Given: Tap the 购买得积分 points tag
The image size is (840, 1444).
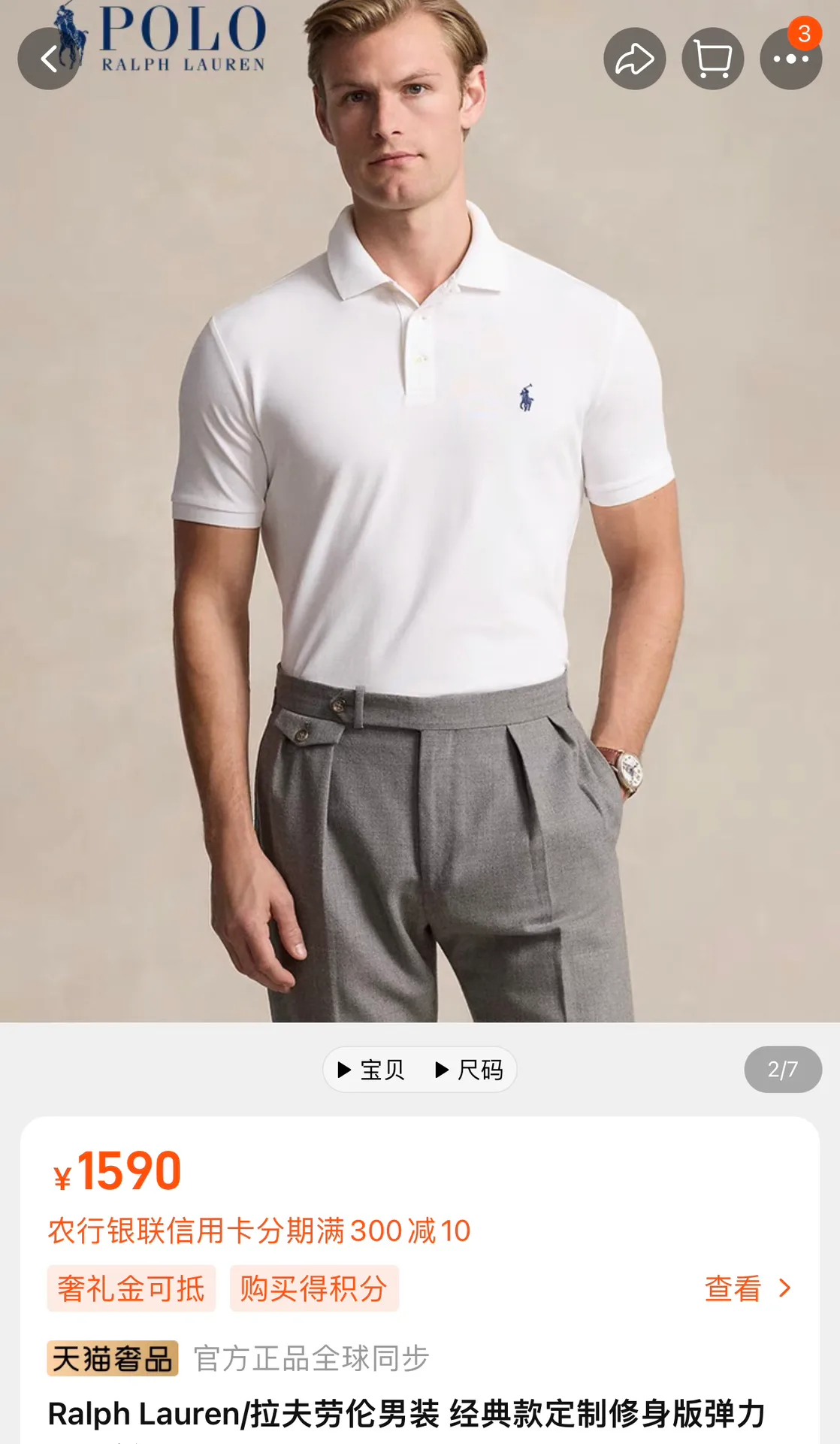Looking at the screenshot, I should (314, 1288).
